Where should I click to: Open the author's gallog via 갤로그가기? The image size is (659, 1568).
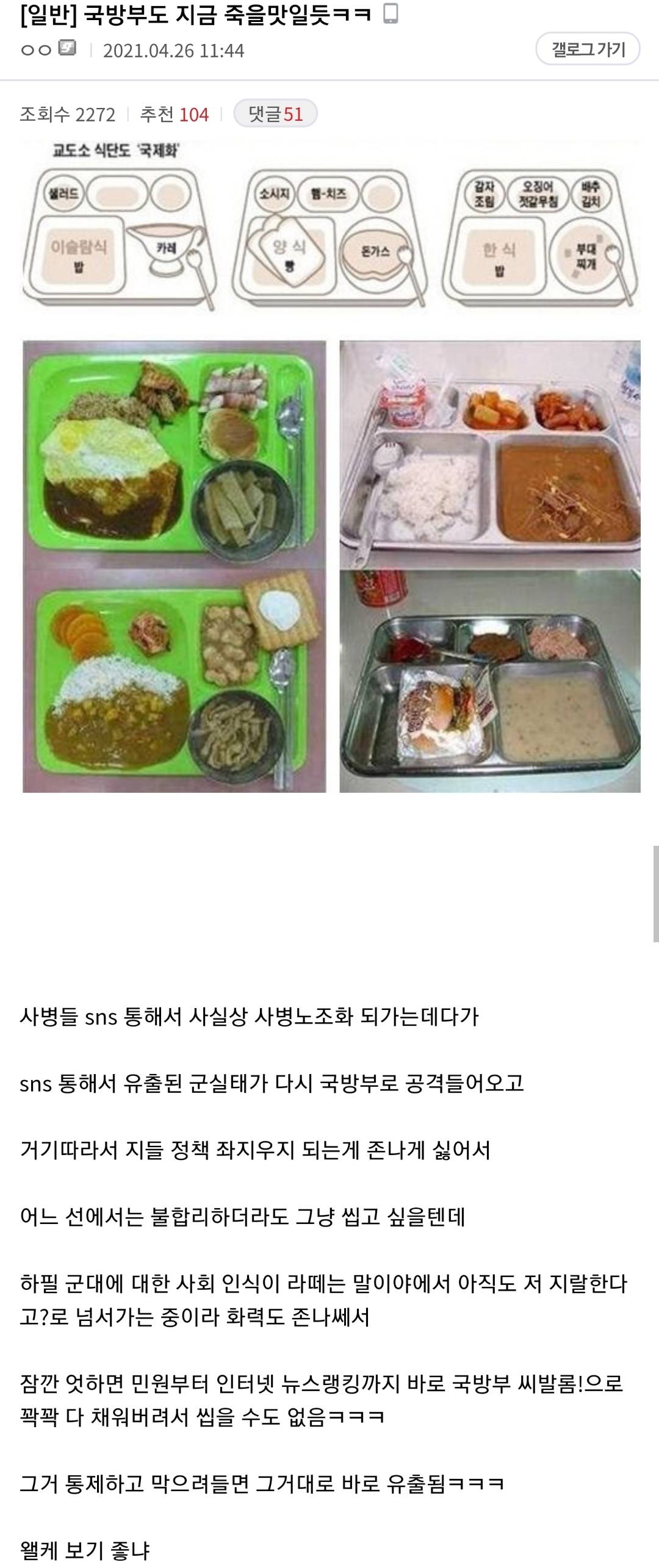point(588,49)
